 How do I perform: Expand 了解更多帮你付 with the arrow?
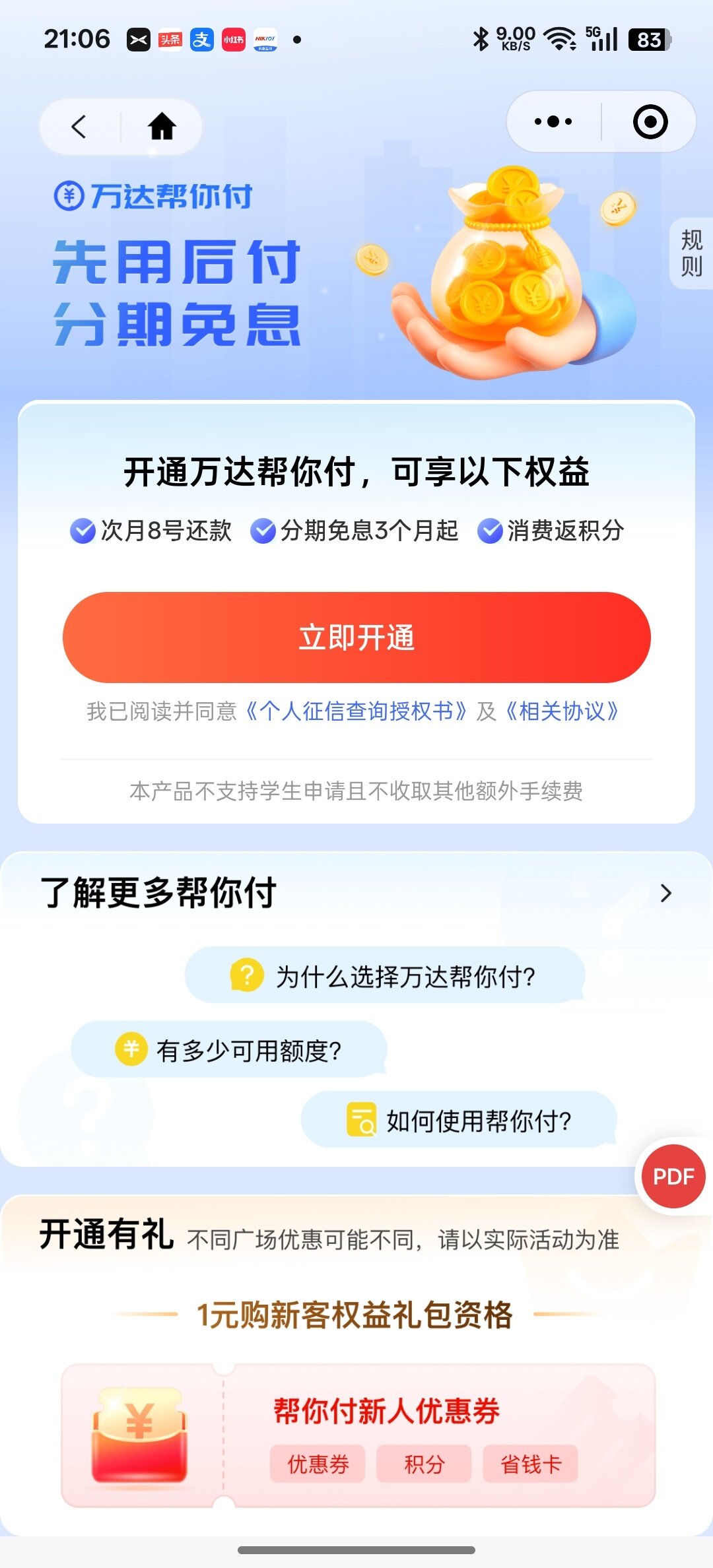(665, 893)
